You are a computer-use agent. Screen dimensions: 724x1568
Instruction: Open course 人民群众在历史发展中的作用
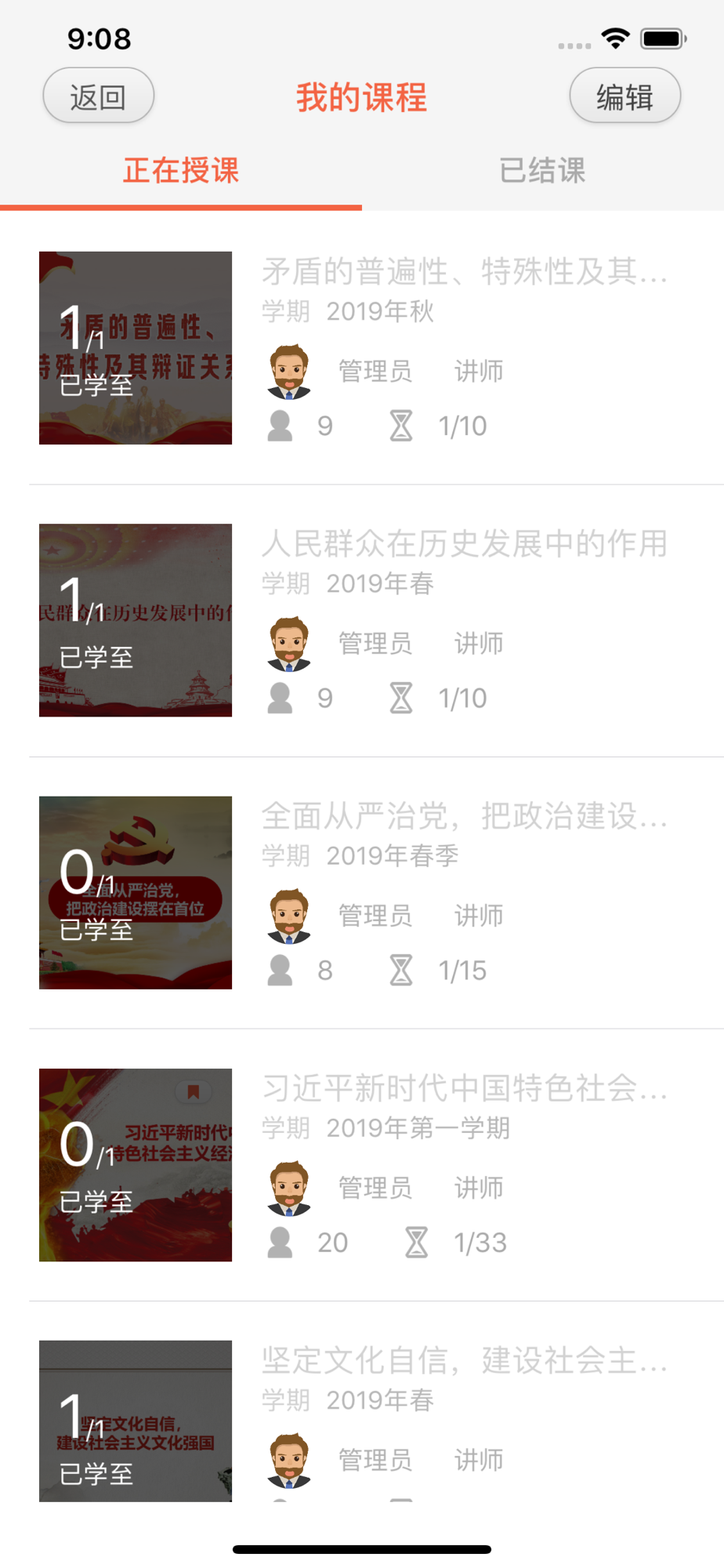tap(464, 544)
